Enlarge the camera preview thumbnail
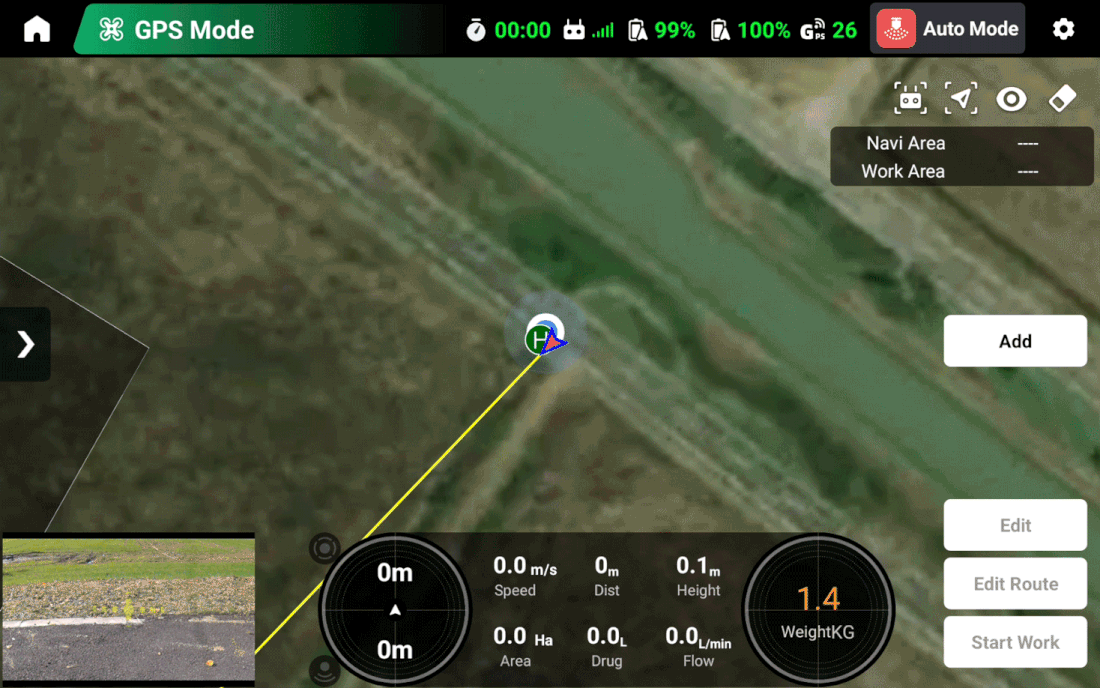Image resolution: width=1100 pixels, height=688 pixels. pyautogui.click(x=128, y=609)
